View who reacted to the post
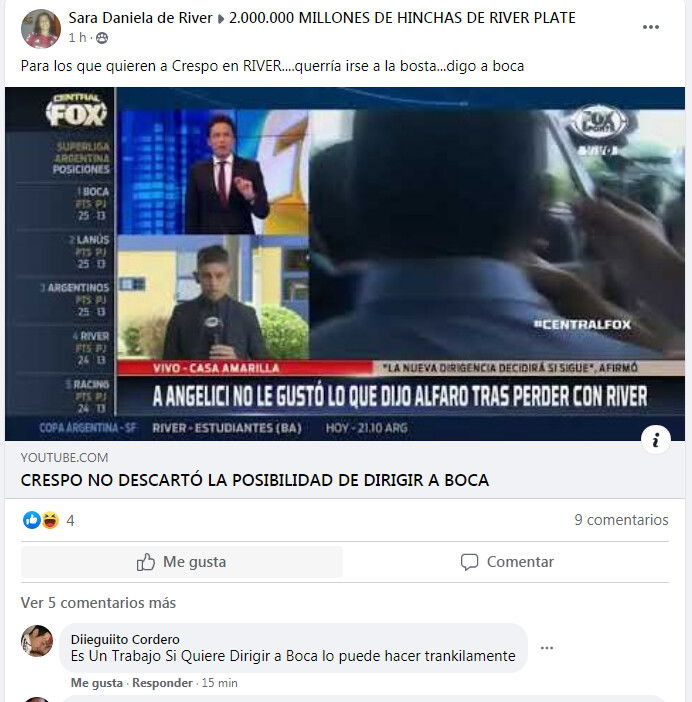 point(48,520)
